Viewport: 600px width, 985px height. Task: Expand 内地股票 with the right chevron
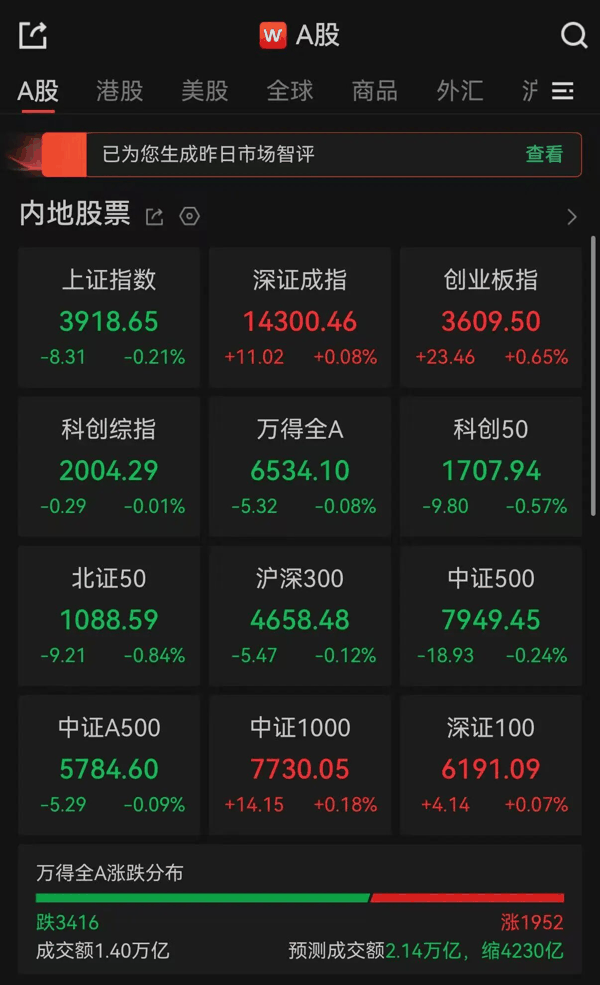[x=572, y=217]
